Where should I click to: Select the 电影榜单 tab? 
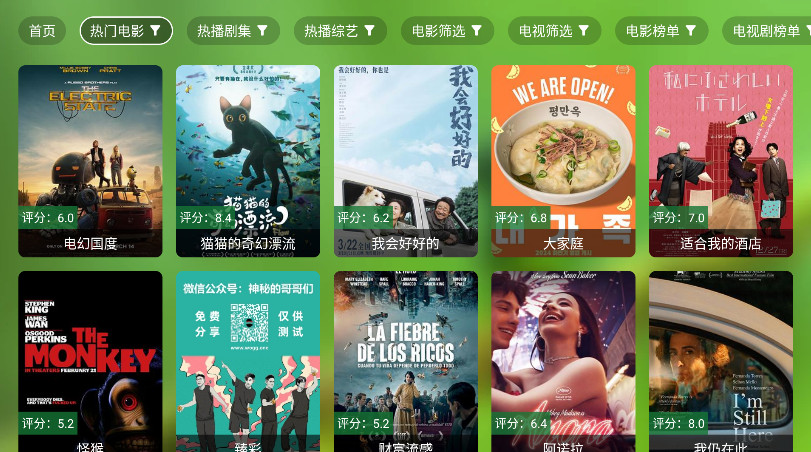661,31
